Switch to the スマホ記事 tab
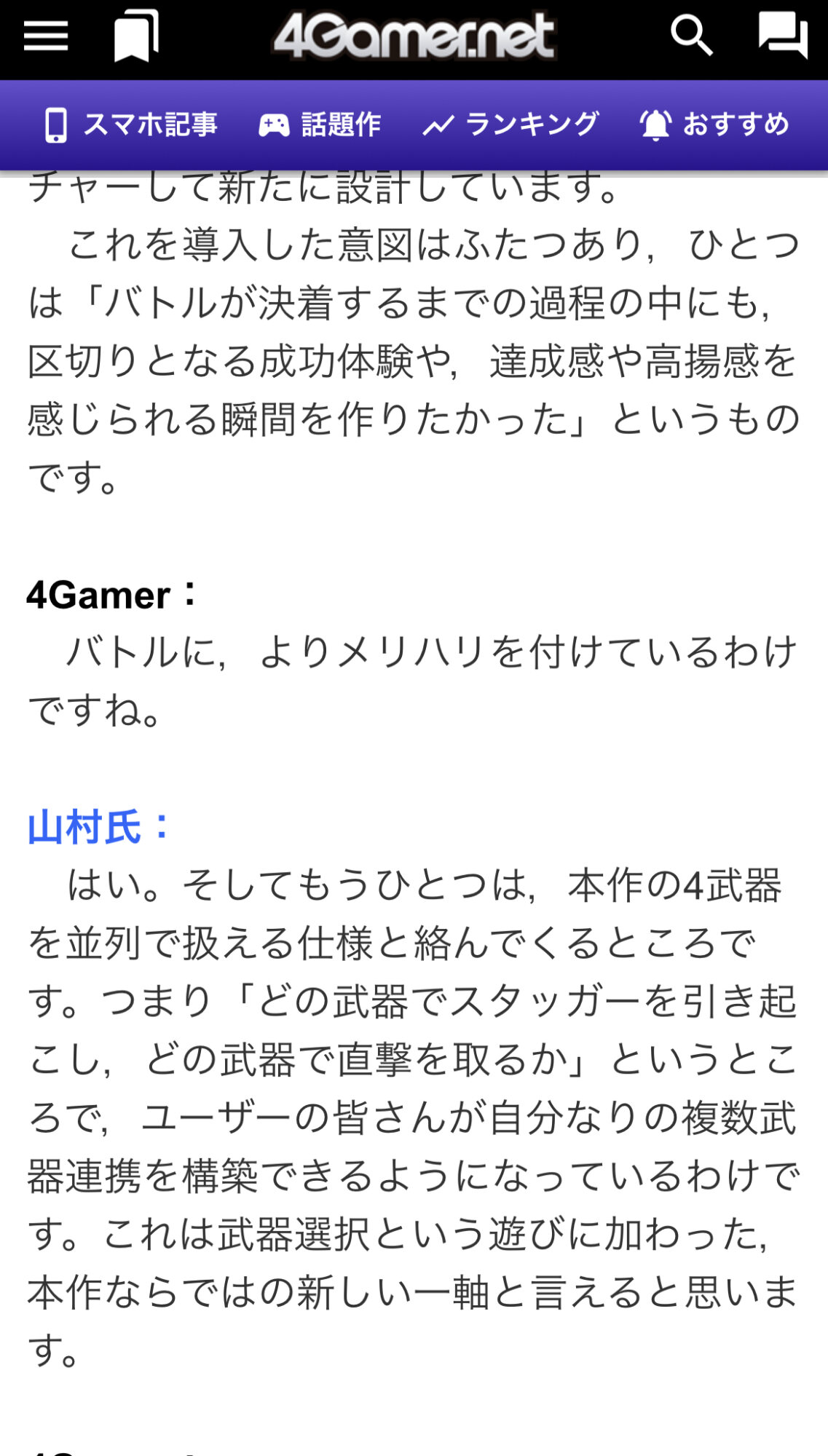828x1456 pixels. [131, 125]
